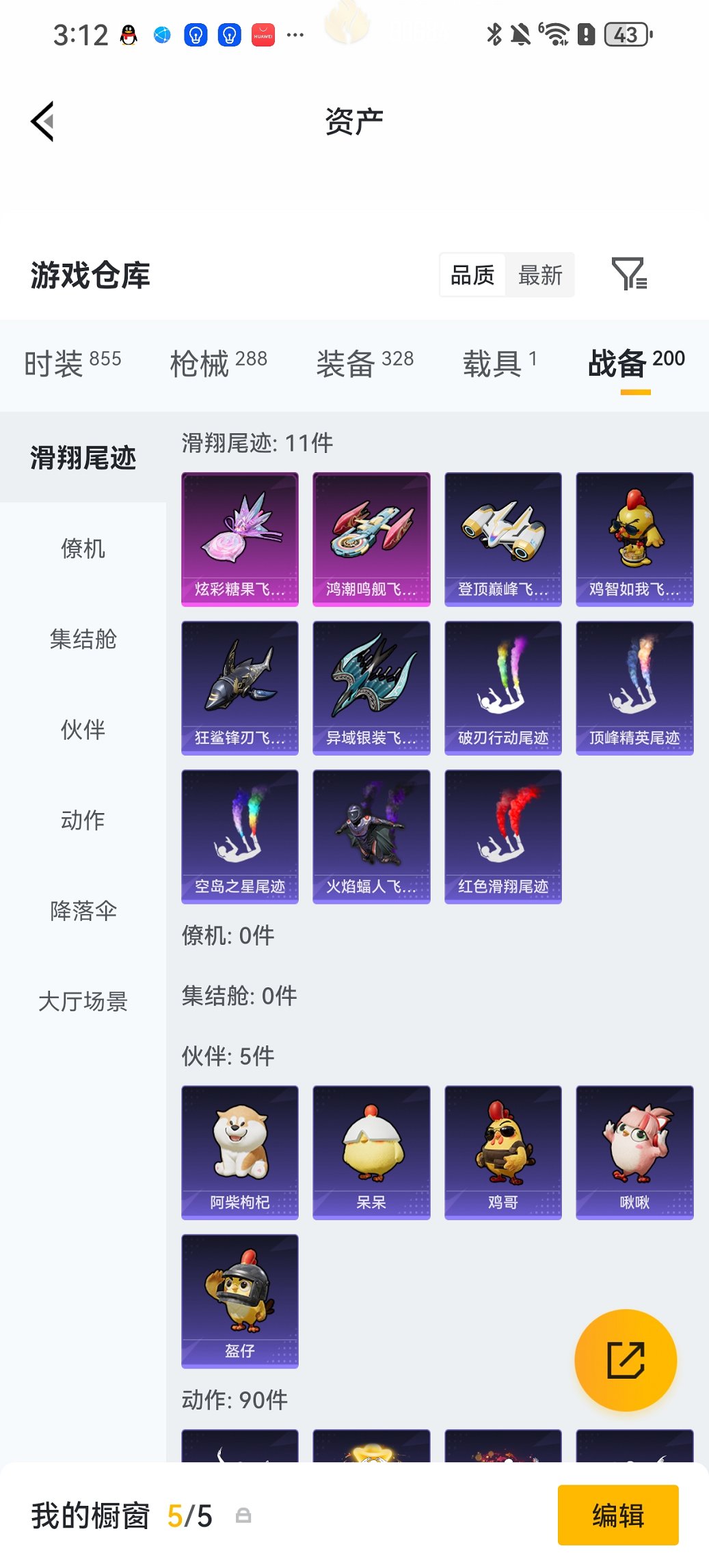Image resolution: width=709 pixels, height=1568 pixels.
Task: Switch sorting to 最新
Action: click(540, 275)
